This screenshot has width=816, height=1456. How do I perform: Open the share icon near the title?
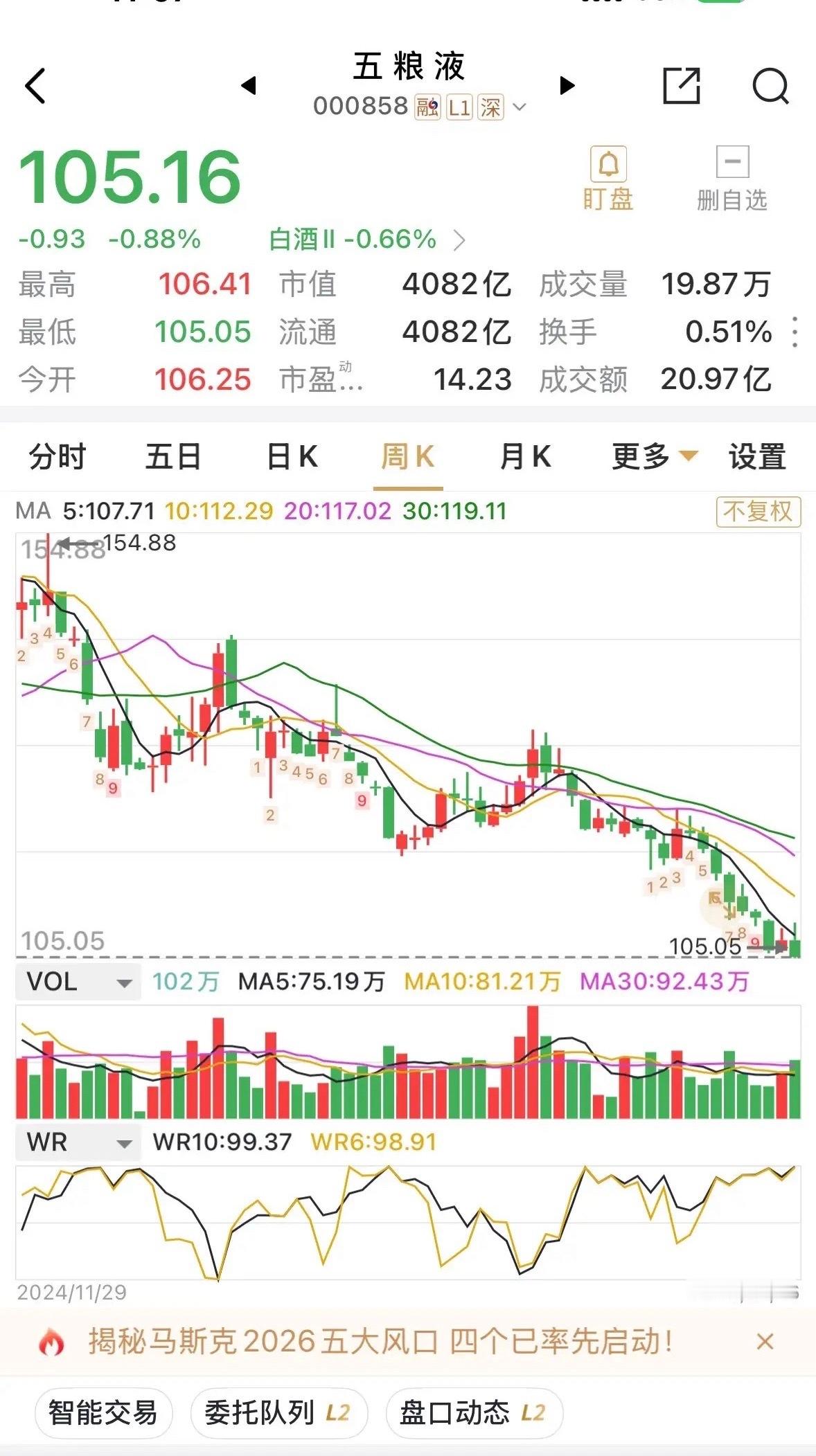pos(683,84)
